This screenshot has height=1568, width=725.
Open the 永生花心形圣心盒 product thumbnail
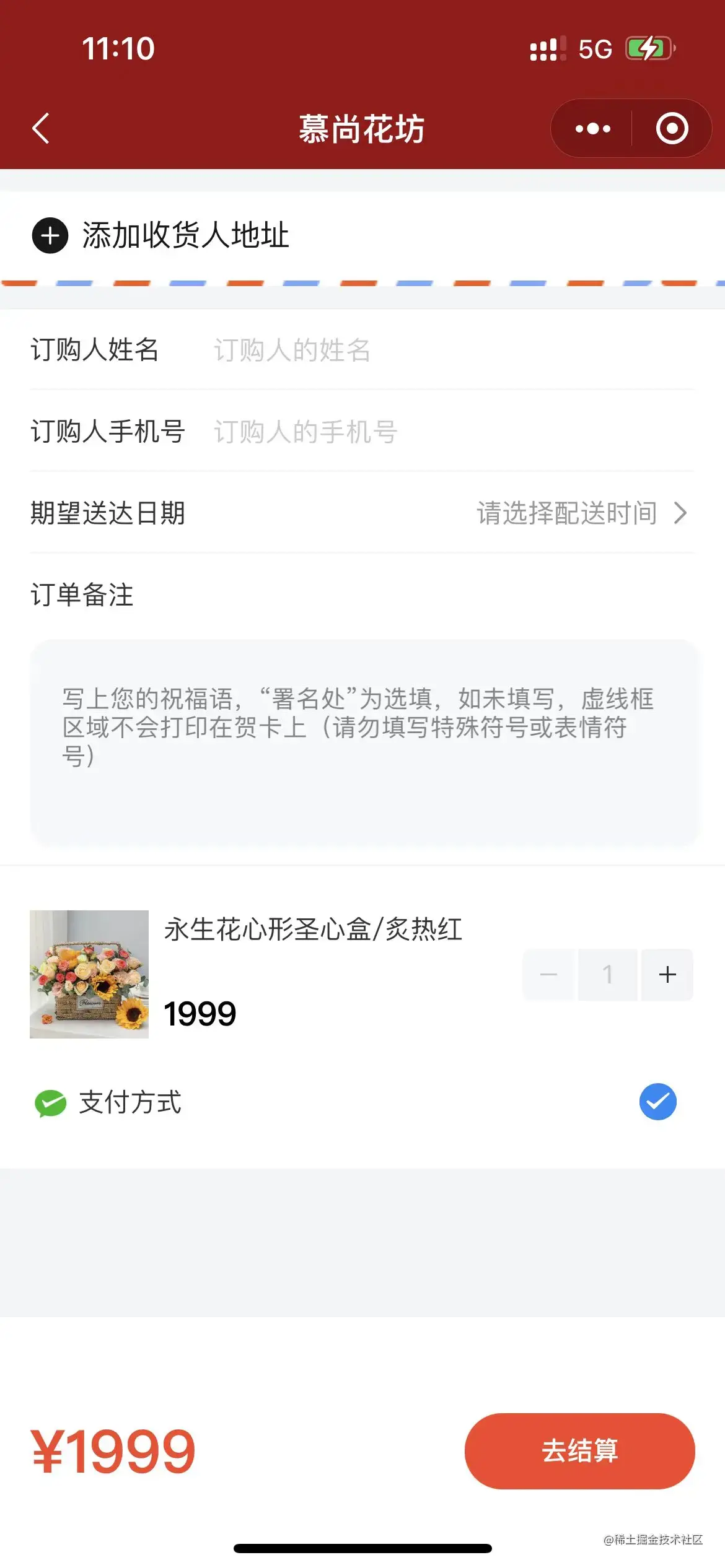coord(89,974)
